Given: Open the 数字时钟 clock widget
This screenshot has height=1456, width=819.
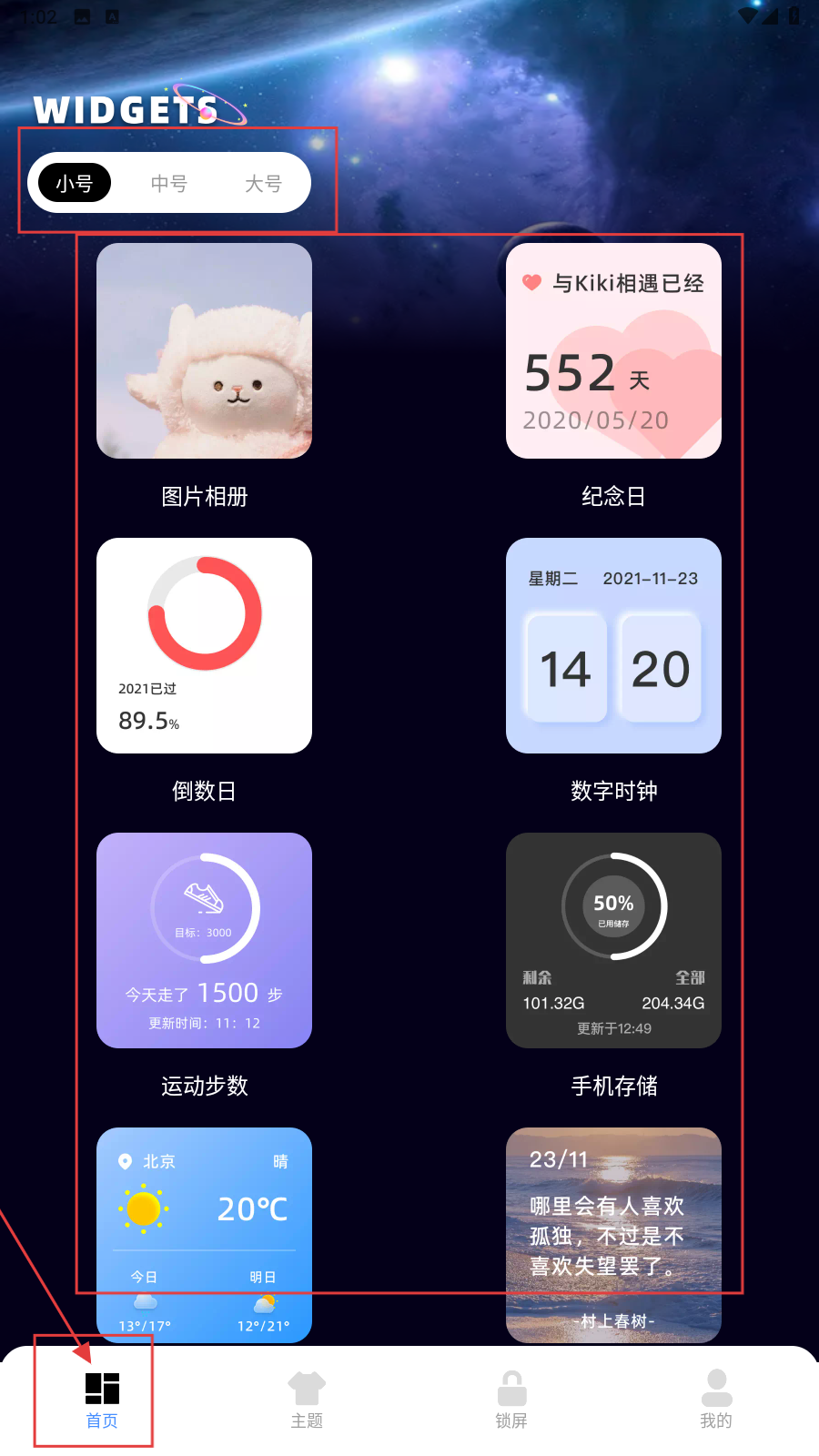Looking at the screenshot, I should [x=613, y=646].
